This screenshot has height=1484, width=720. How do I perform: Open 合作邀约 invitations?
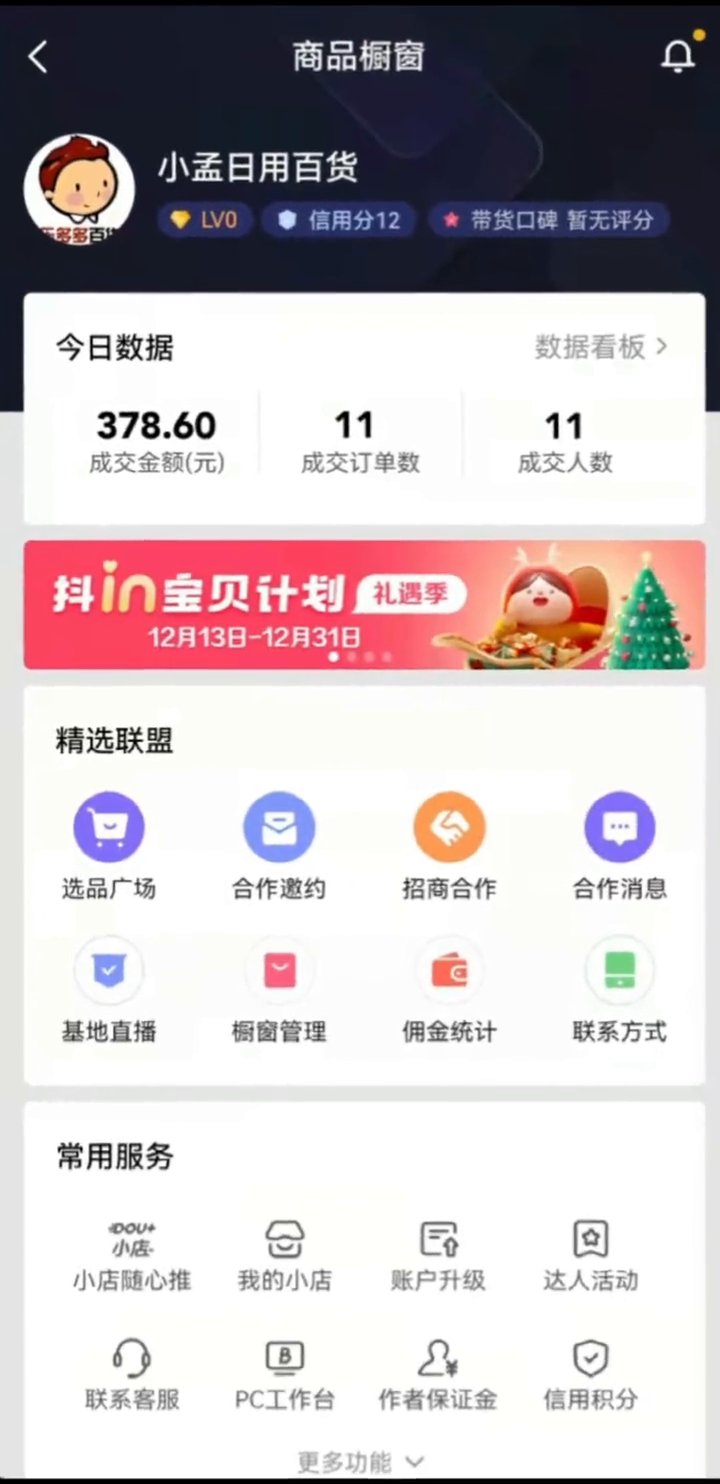point(279,846)
